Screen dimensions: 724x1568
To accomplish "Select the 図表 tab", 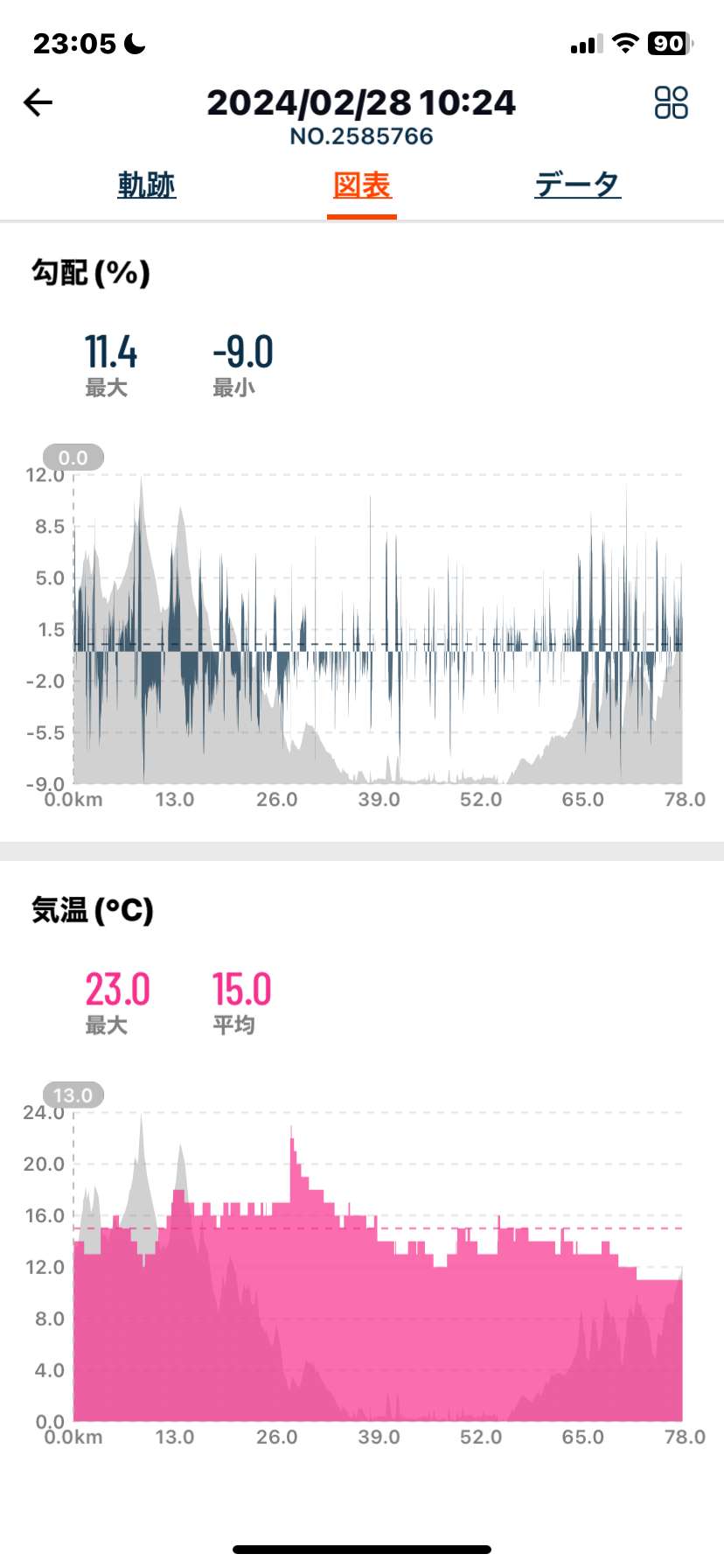I will pyautogui.click(x=362, y=185).
